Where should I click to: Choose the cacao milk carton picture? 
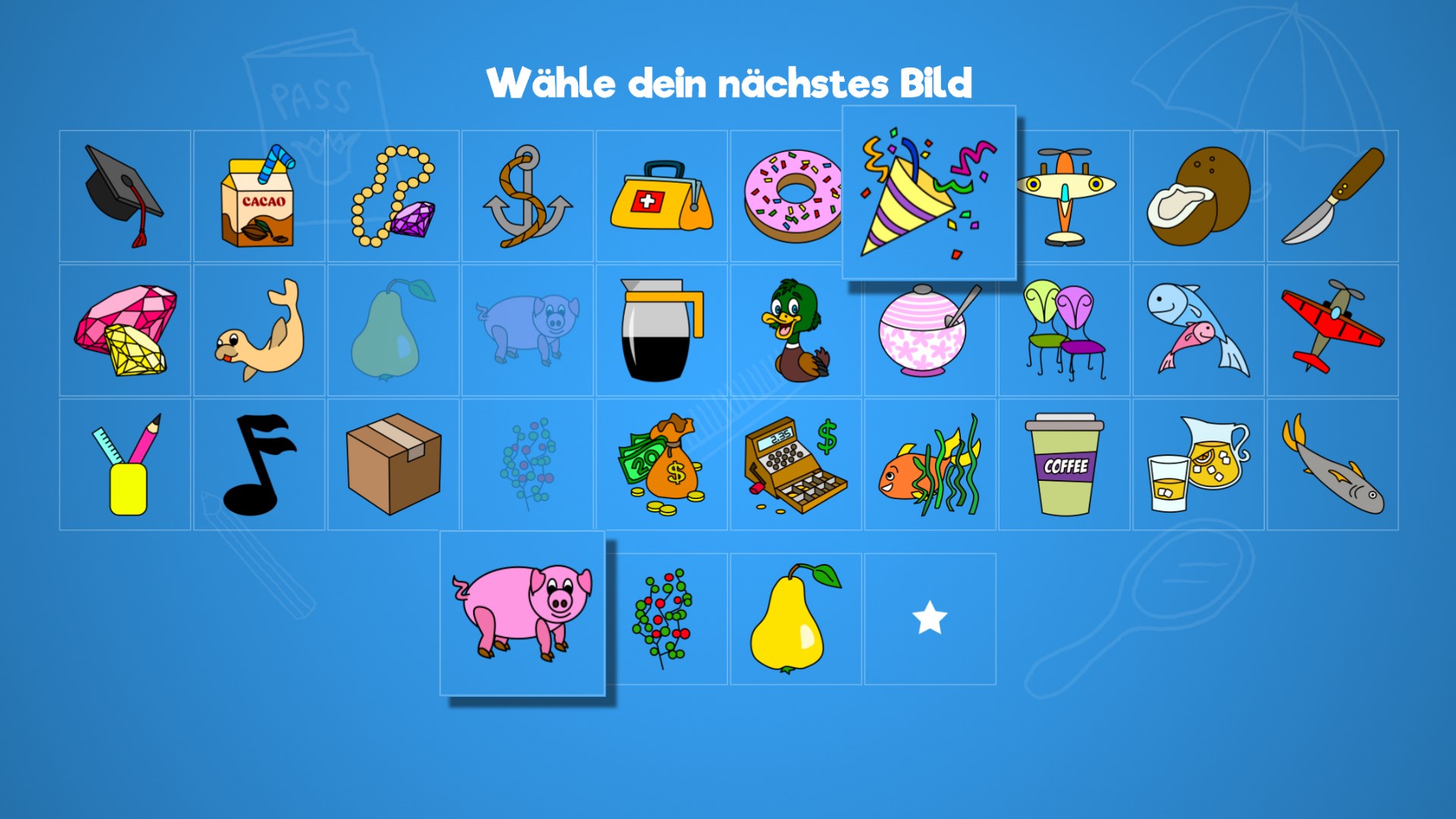(259, 196)
